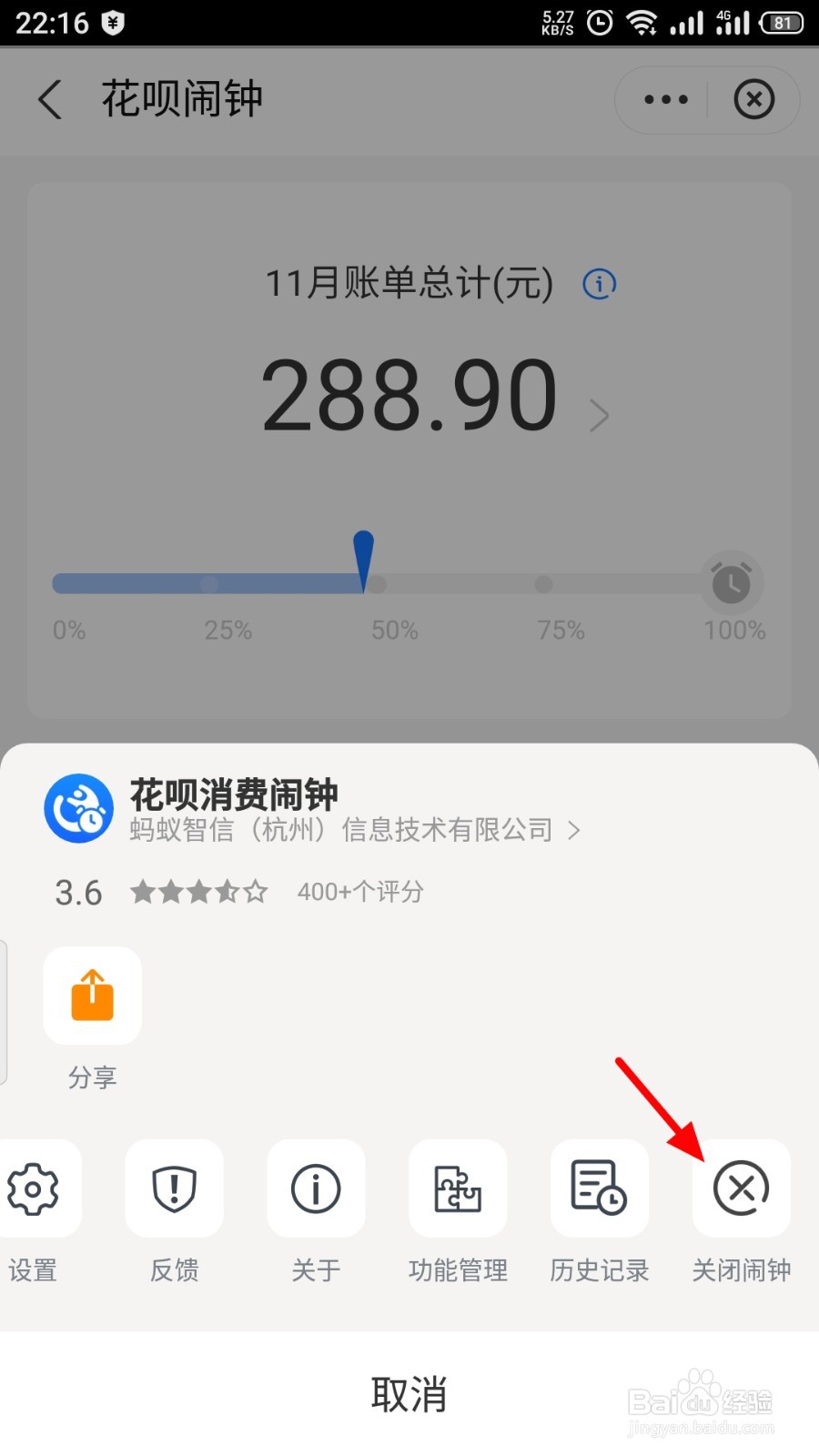Select the 反馈 feedback icon
This screenshot has height=1456, width=819.
click(174, 1189)
